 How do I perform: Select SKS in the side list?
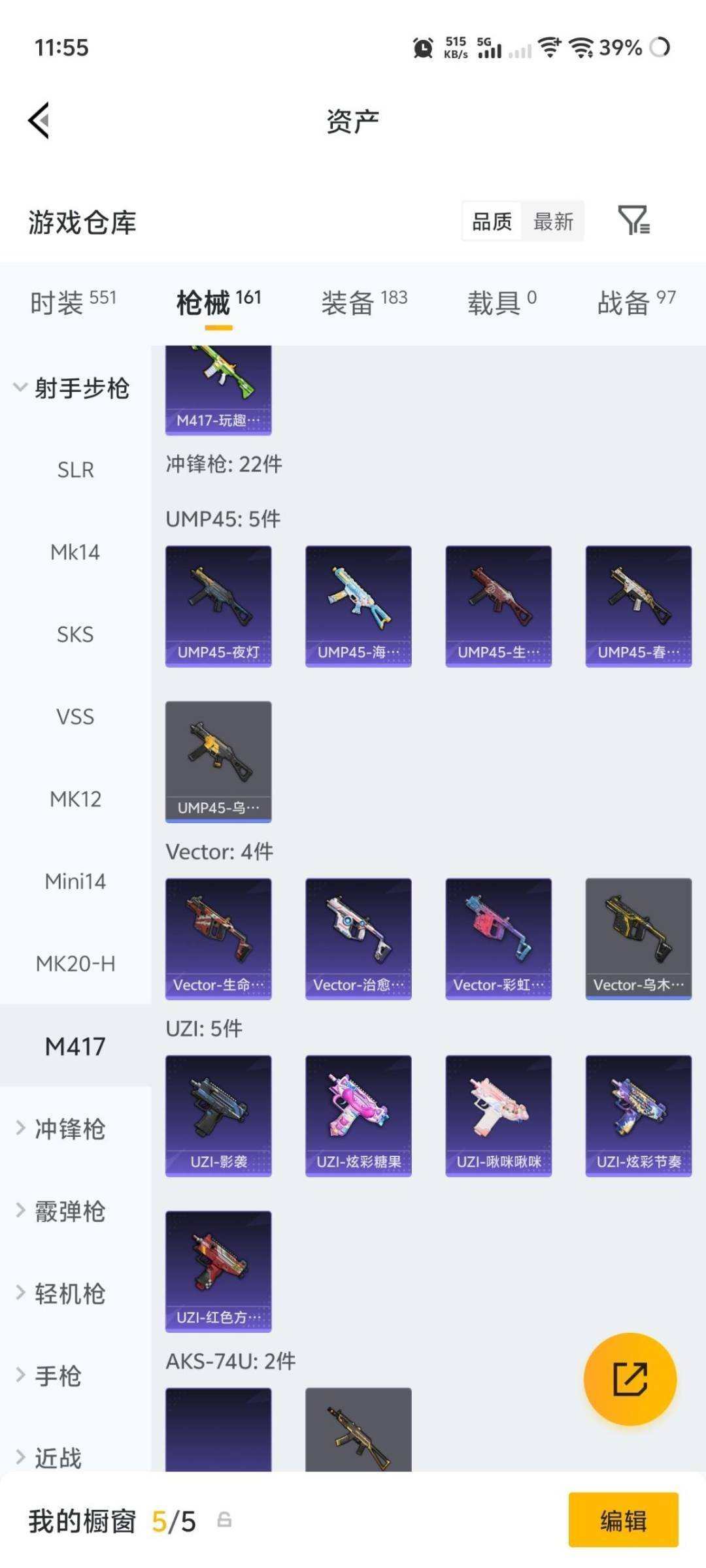pos(75,634)
